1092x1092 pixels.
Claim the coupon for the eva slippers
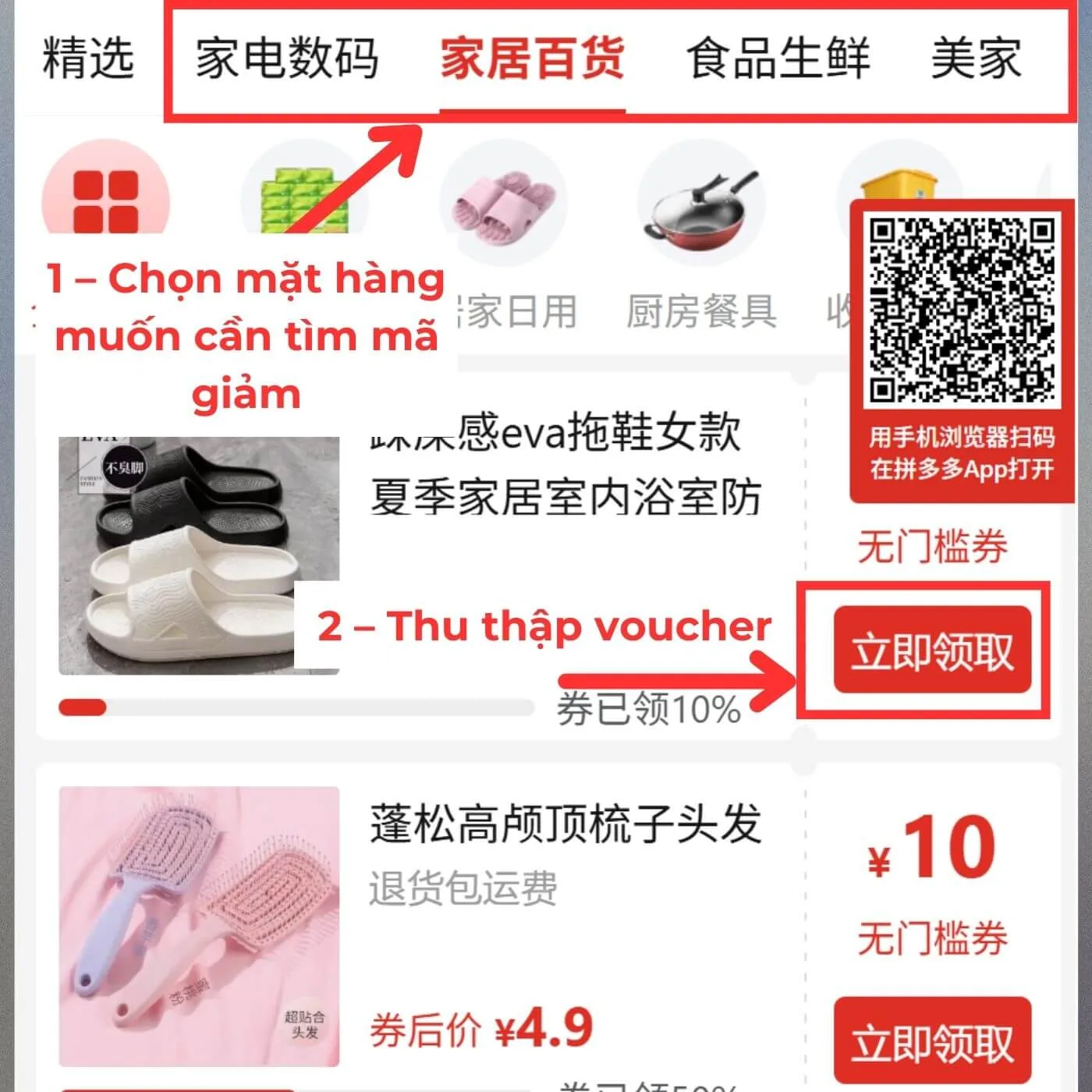pyautogui.click(x=932, y=650)
